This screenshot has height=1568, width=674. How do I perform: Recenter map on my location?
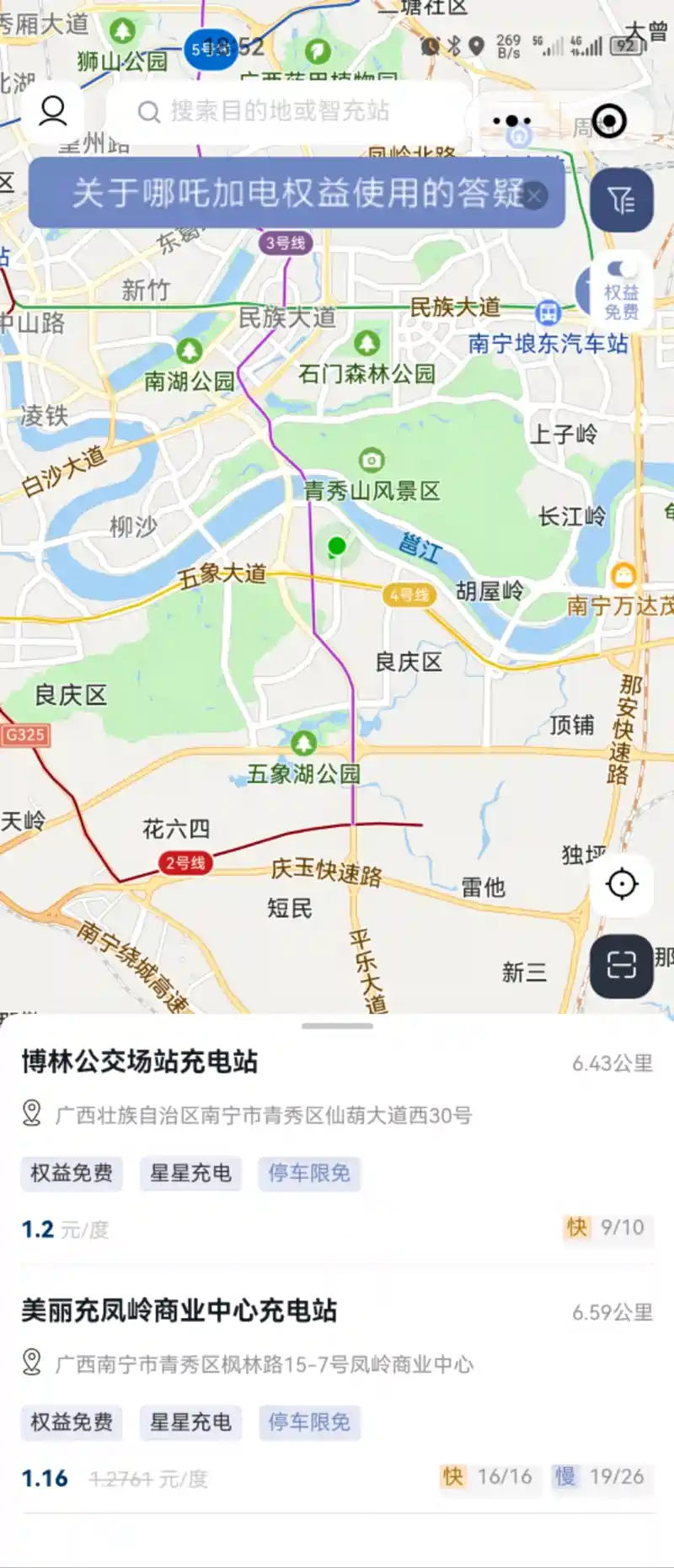(x=622, y=884)
